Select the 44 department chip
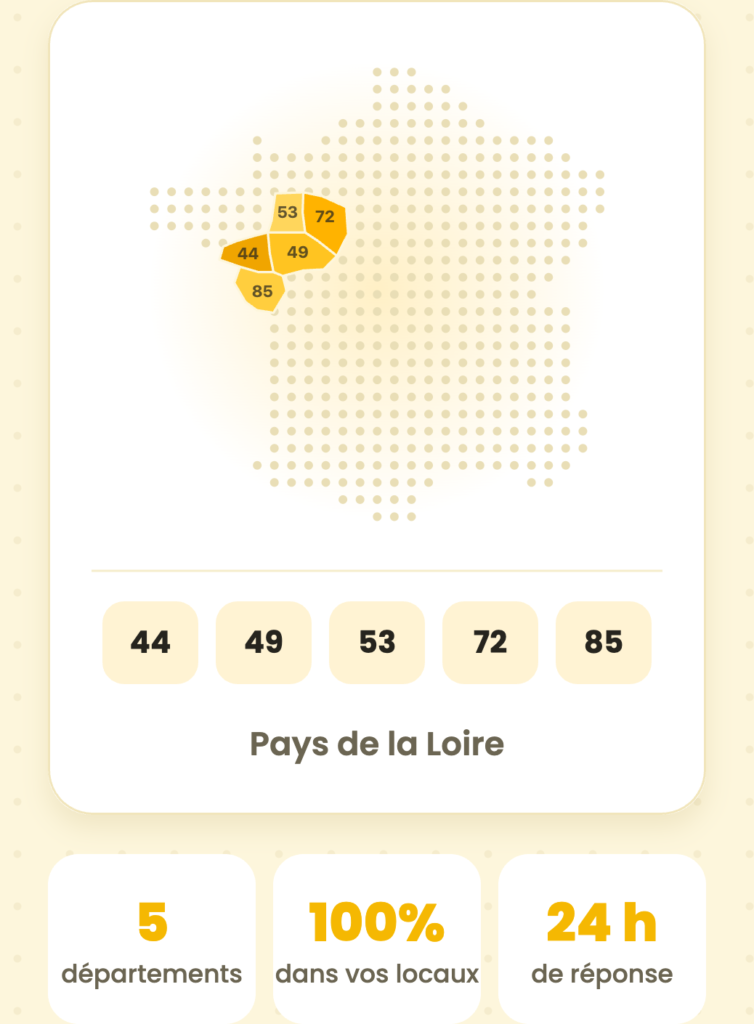This screenshot has height=1024, width=754. (x=150, y=642)
